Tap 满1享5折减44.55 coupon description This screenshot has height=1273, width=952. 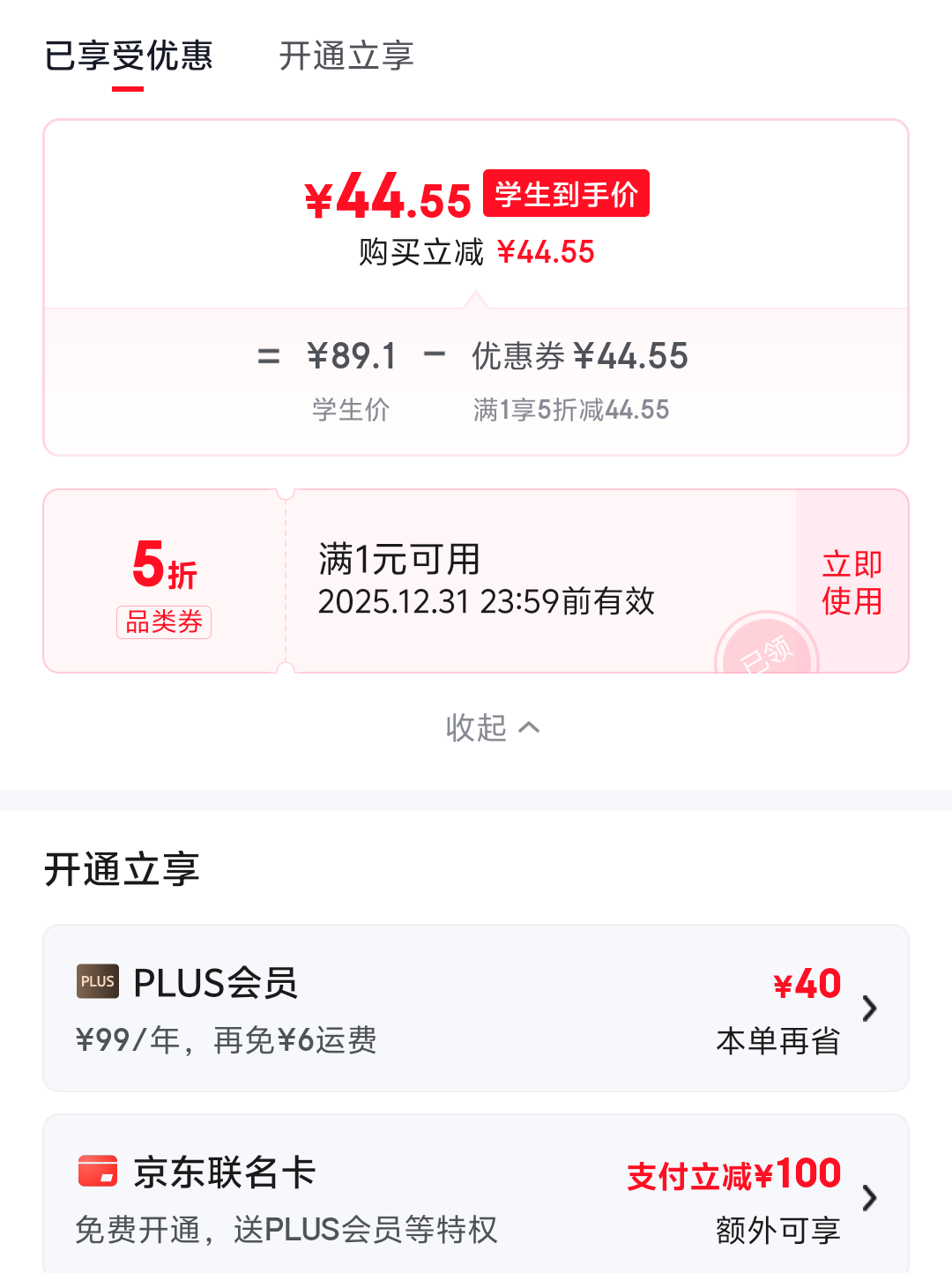572,408
